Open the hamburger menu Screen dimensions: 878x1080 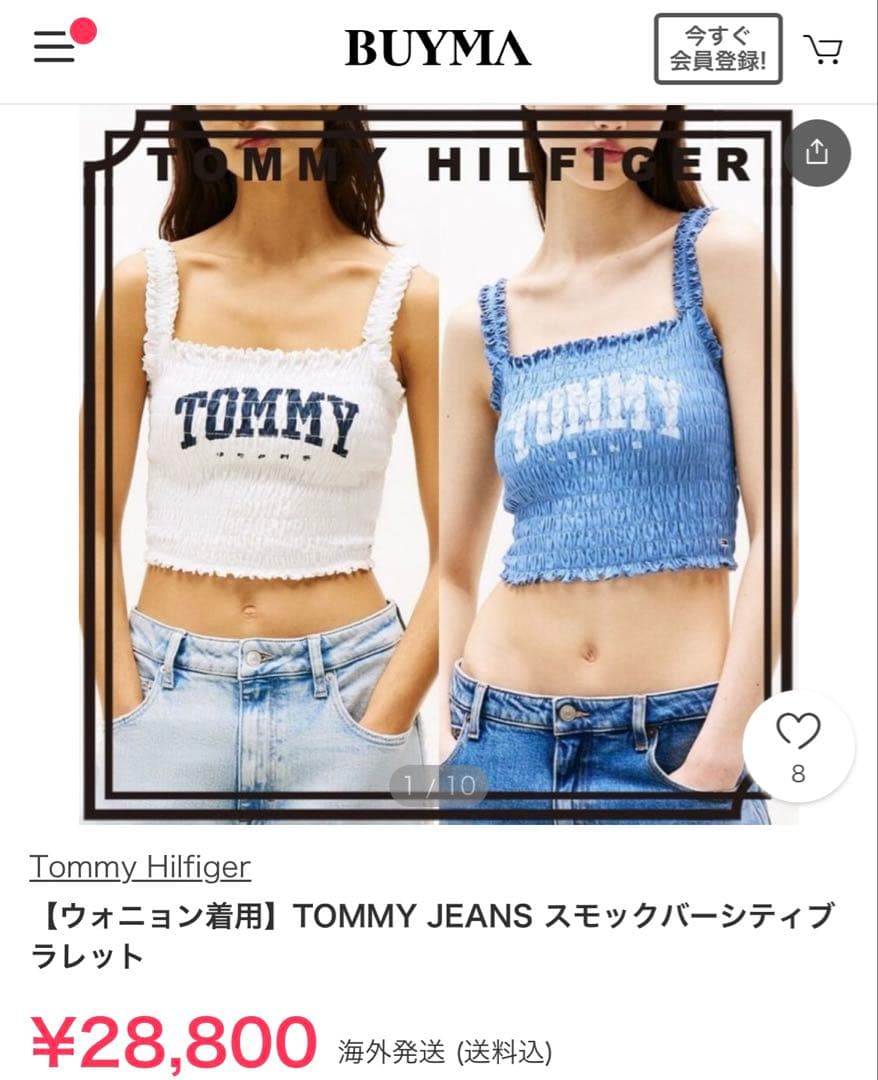click(55, 47)
